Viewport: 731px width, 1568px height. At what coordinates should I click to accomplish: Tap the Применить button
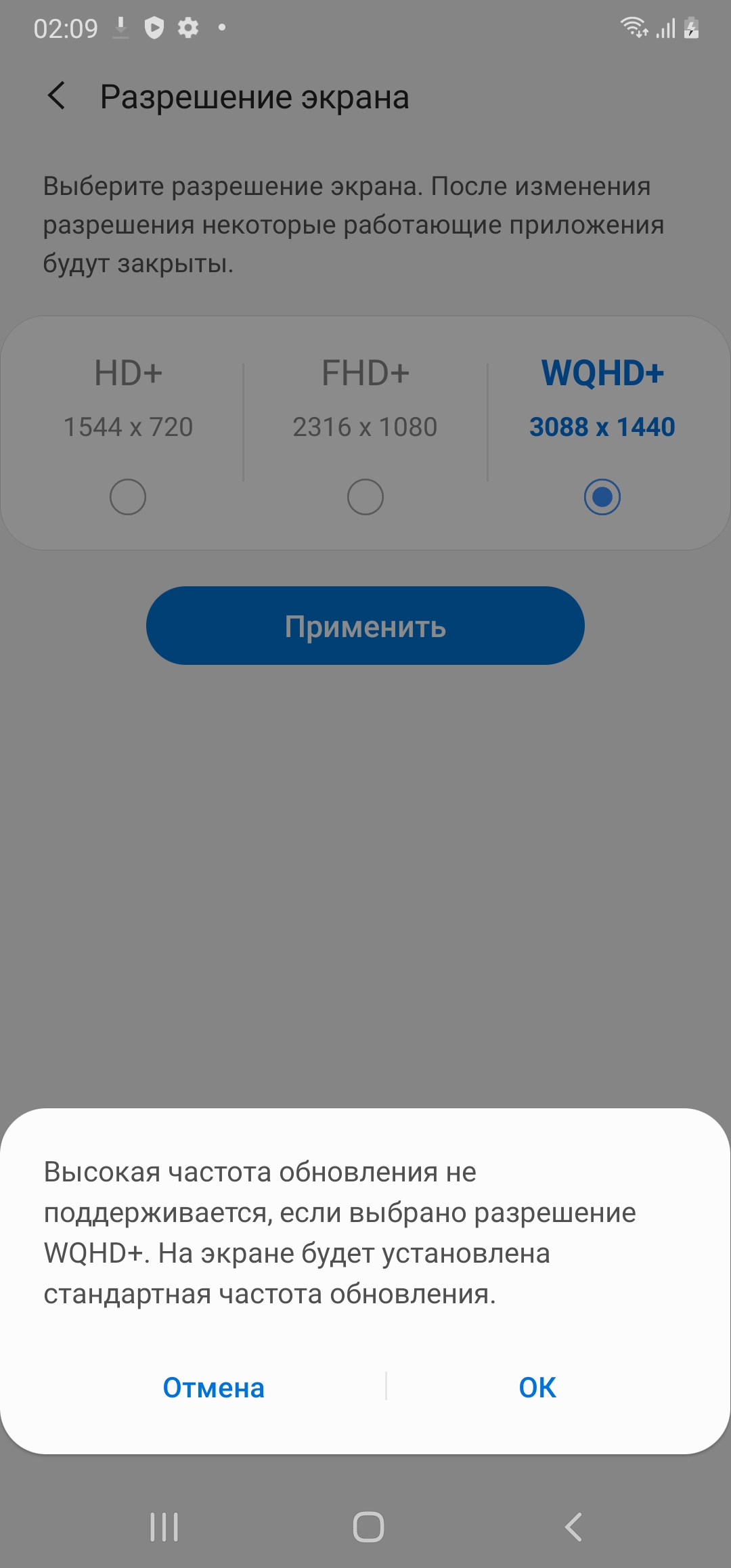[365, 626]
